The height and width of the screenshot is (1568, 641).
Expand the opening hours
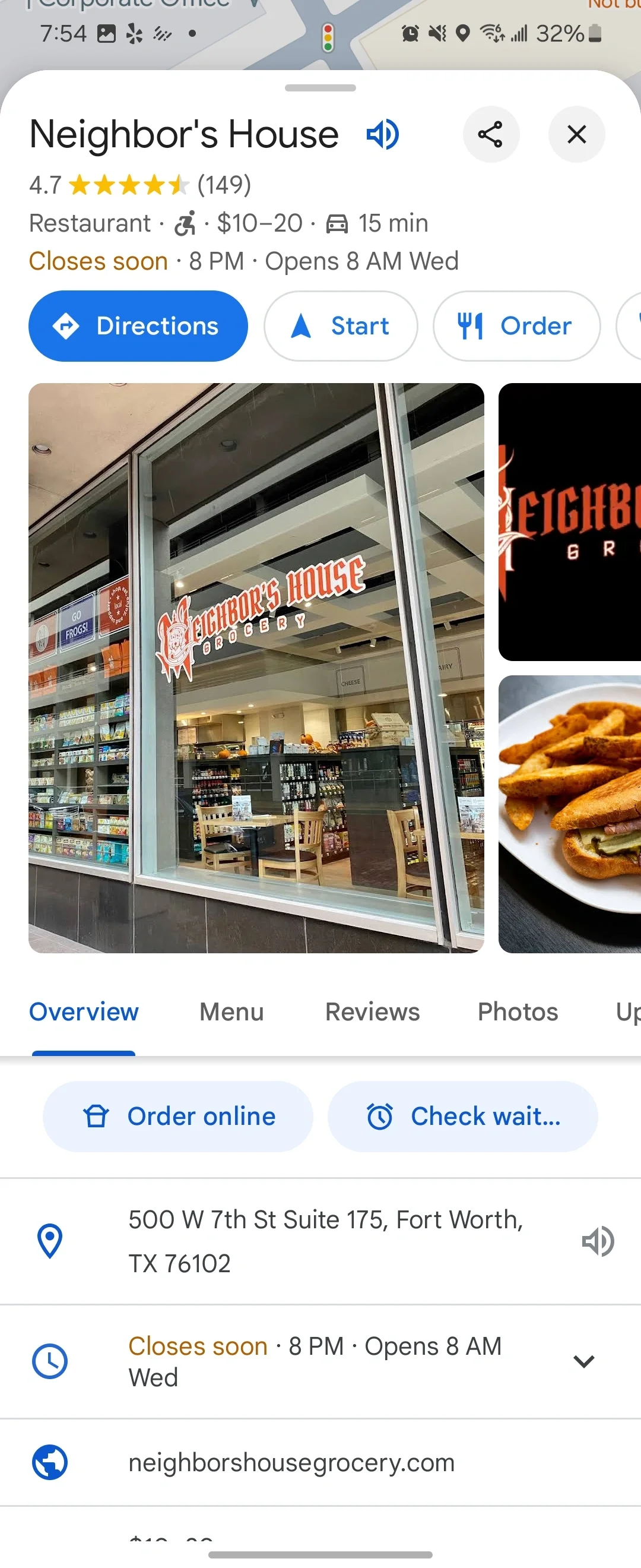(x=583, y=1361)
